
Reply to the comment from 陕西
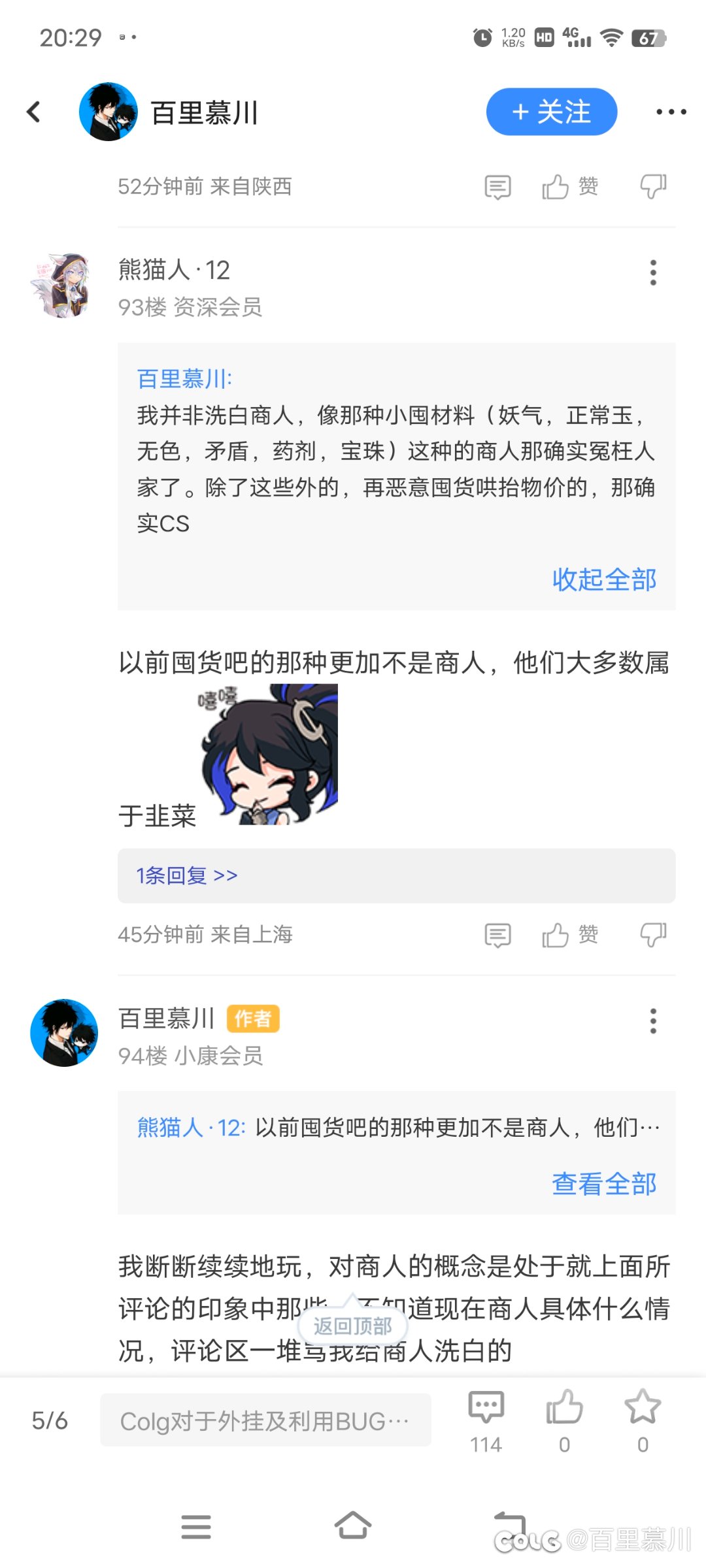pyautogui.click(x=497, y=188)
